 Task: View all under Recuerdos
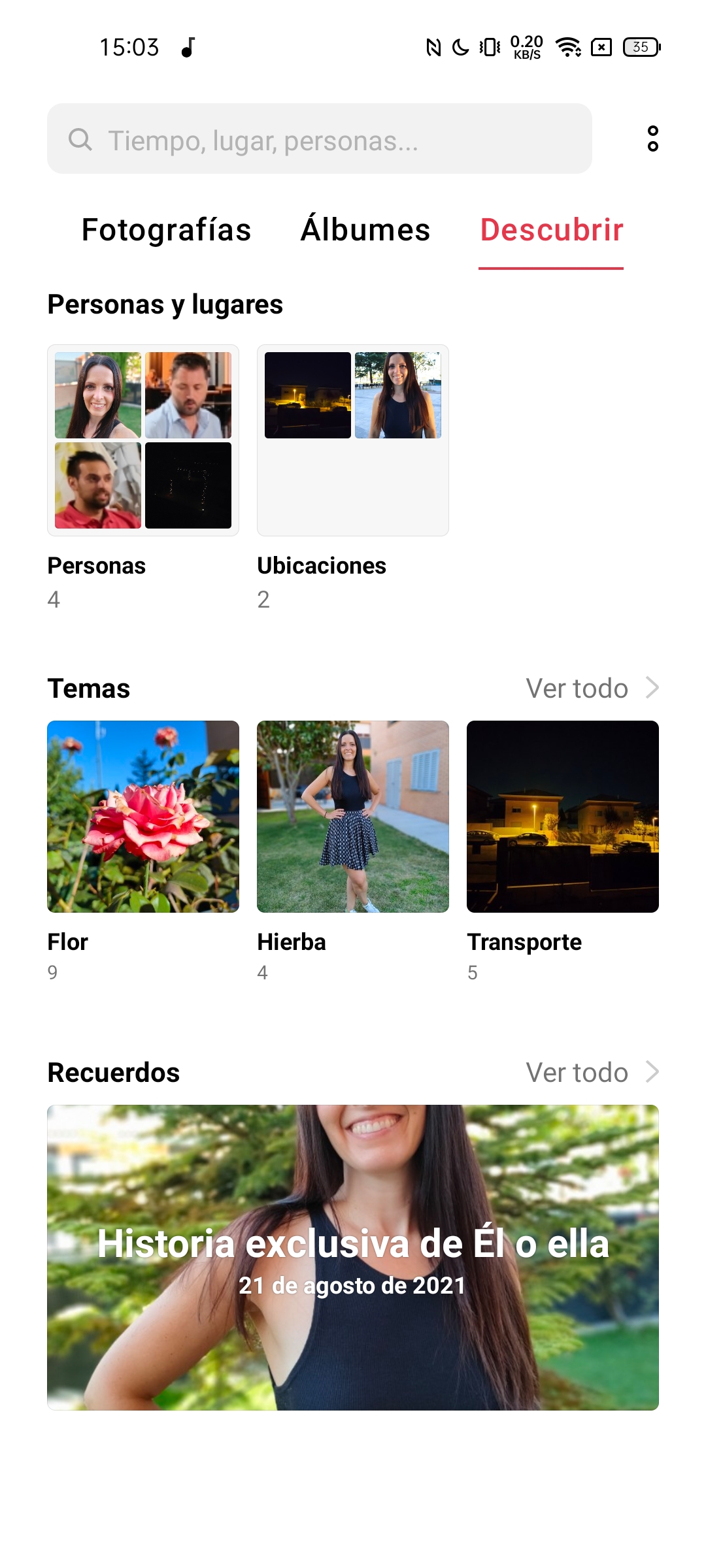[592, 1072]
